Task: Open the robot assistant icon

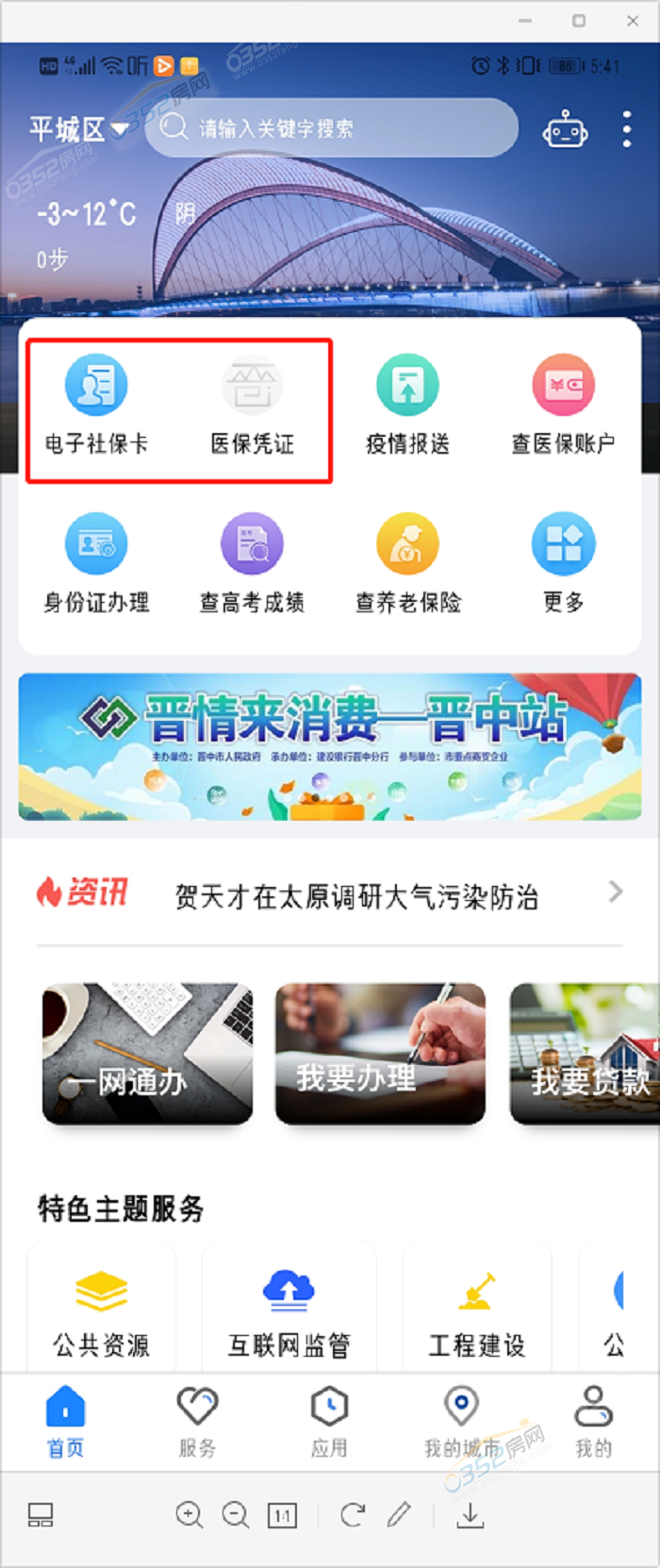Action: [565, 130]
